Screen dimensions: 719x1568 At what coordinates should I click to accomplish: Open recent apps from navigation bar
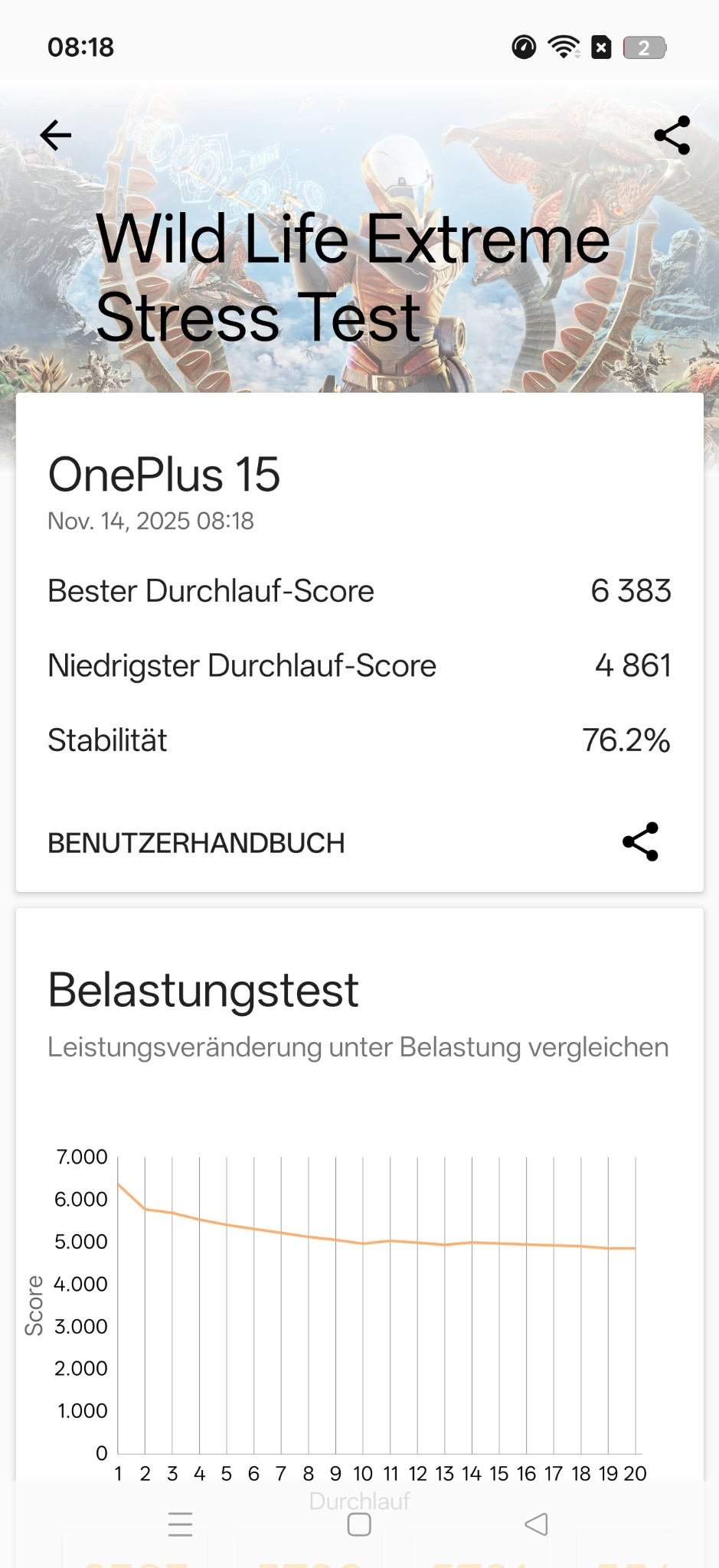coord(181,1524)
